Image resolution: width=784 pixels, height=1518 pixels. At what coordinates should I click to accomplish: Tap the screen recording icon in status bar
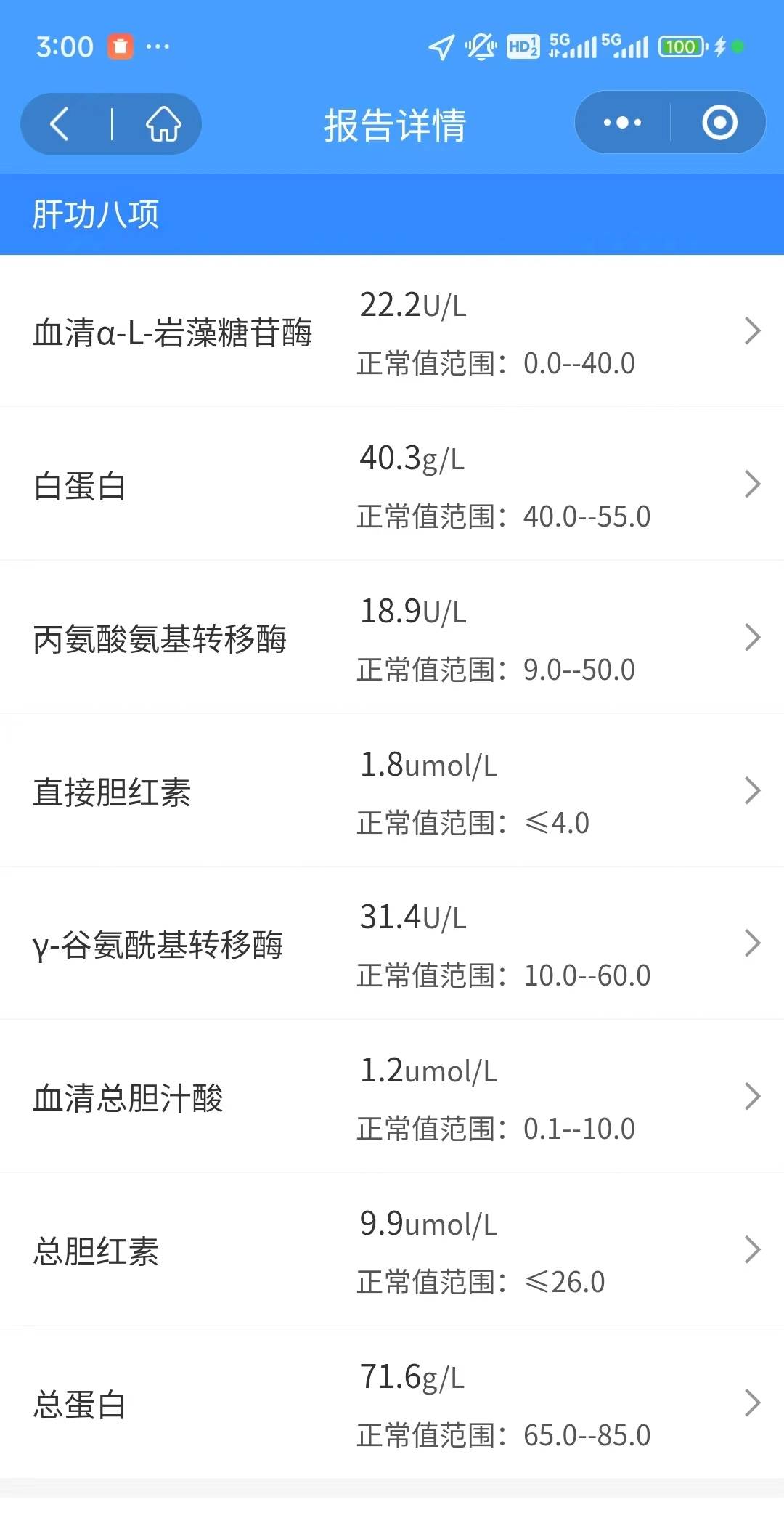[121, 45]
